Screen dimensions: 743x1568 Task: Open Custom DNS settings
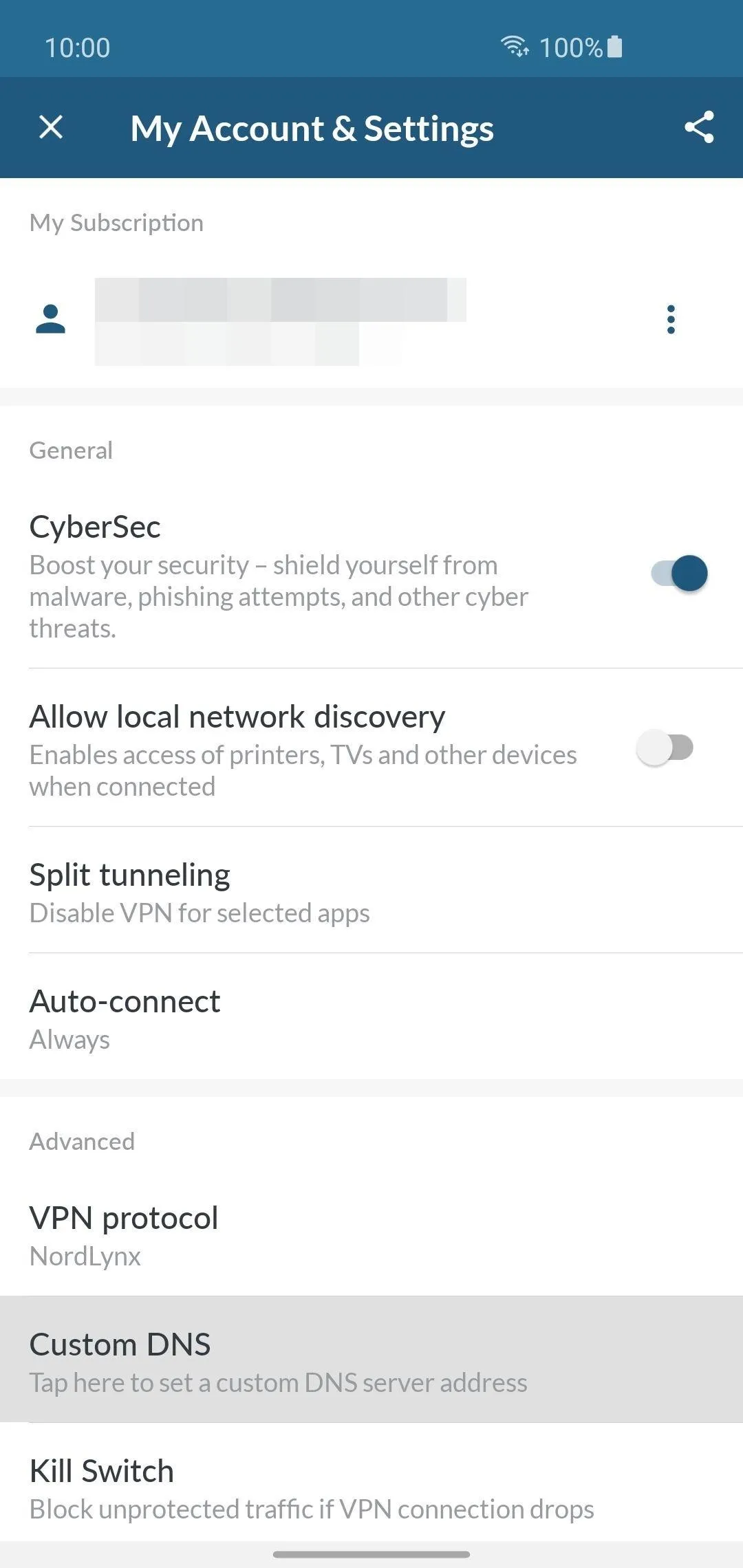click(x=371, y=1360)
